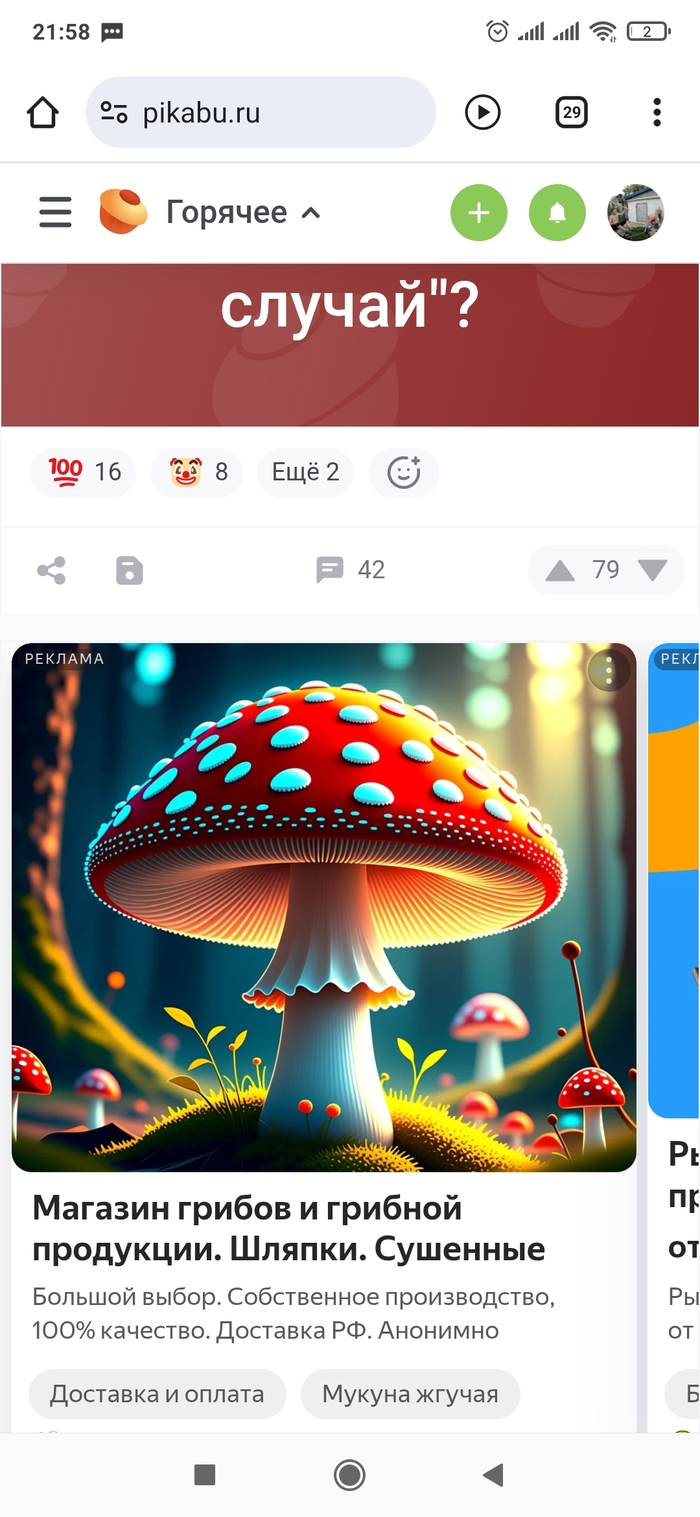Open the browser overflow menu
Screen dimensions: 700x1517
656,113
